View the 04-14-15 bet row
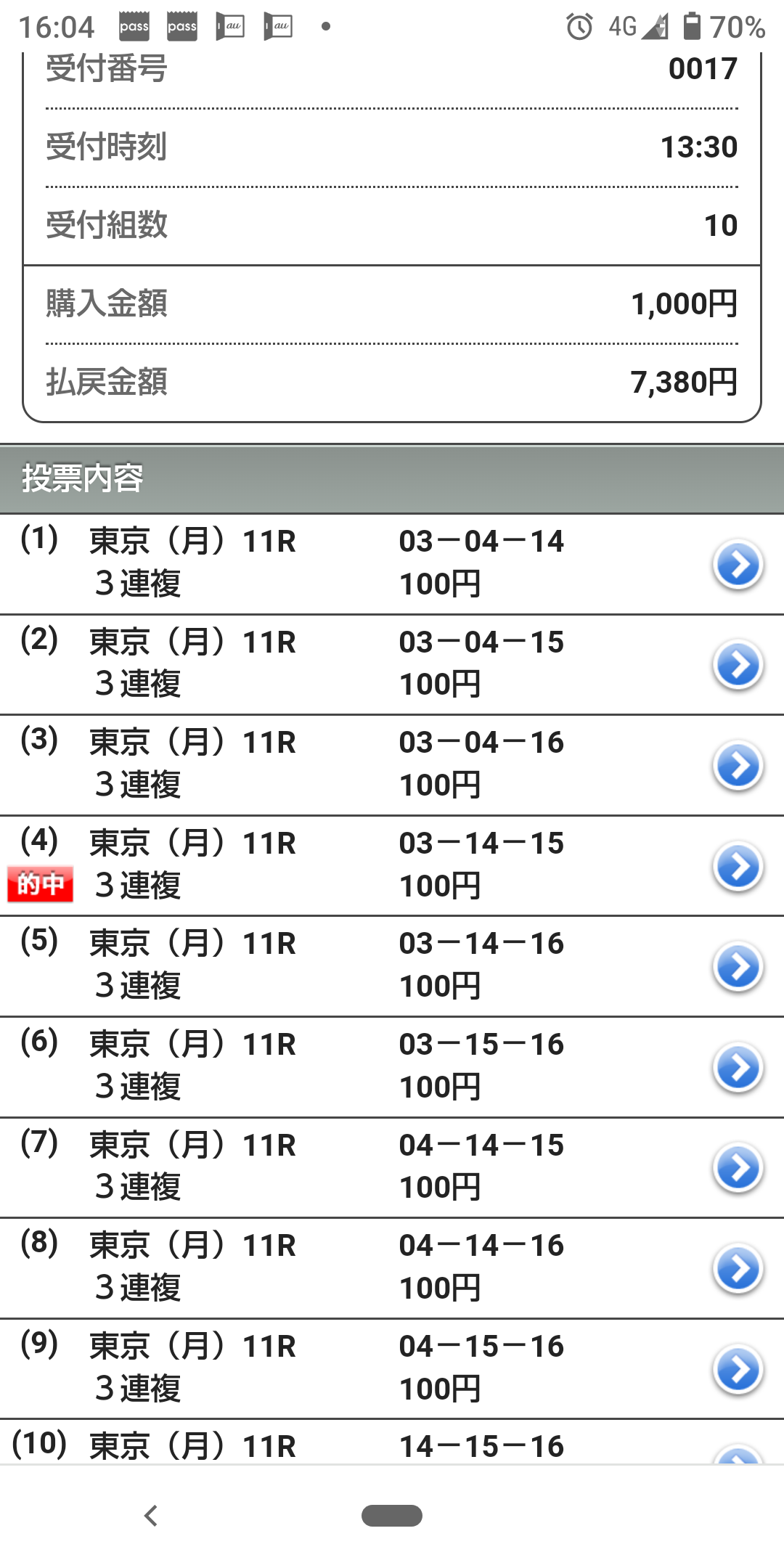The image size is (784, 1568). pyautogui.click(x=738, y=1168)
